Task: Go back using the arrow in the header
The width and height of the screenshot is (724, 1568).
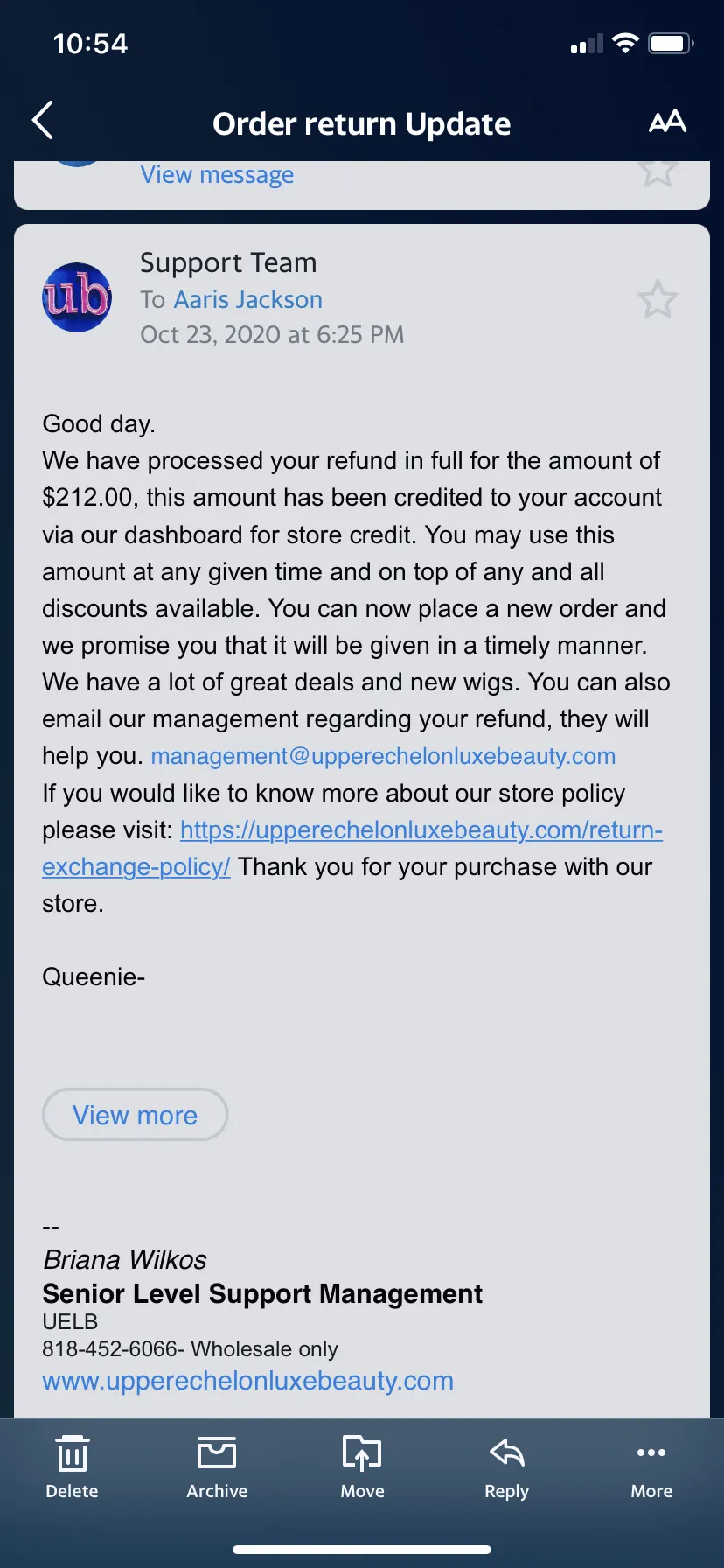Action: pos(43,121)
